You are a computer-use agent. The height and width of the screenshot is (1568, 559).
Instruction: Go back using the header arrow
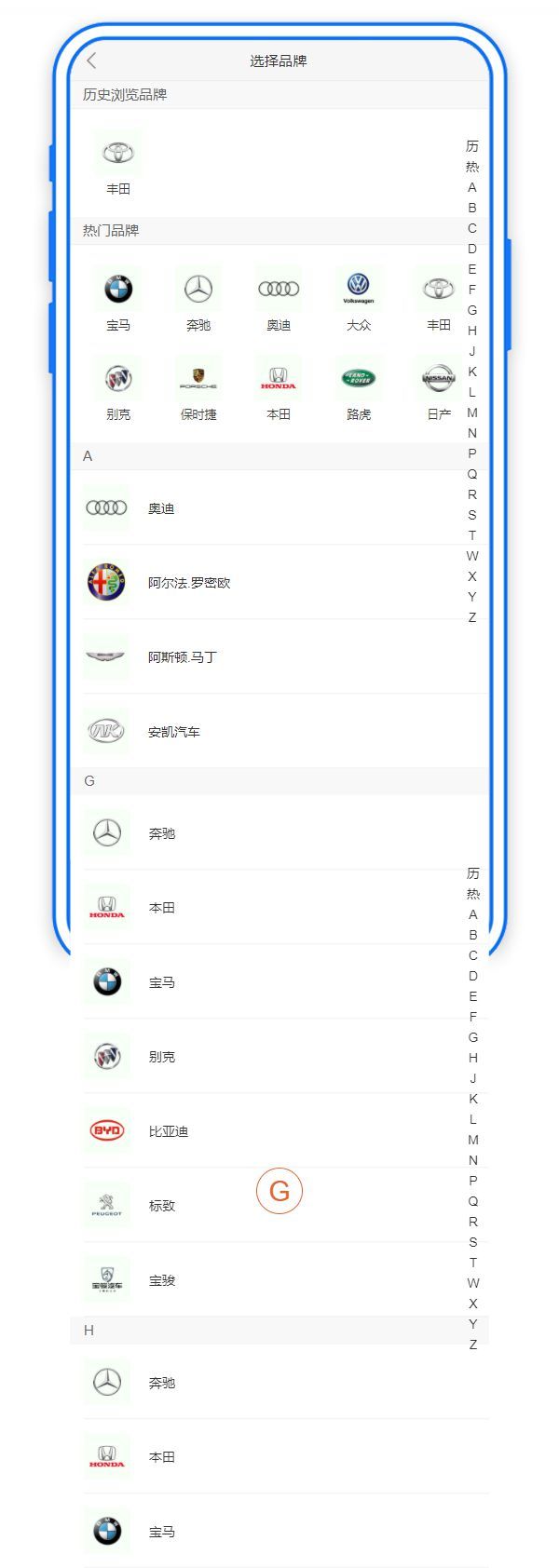(91, 61)
